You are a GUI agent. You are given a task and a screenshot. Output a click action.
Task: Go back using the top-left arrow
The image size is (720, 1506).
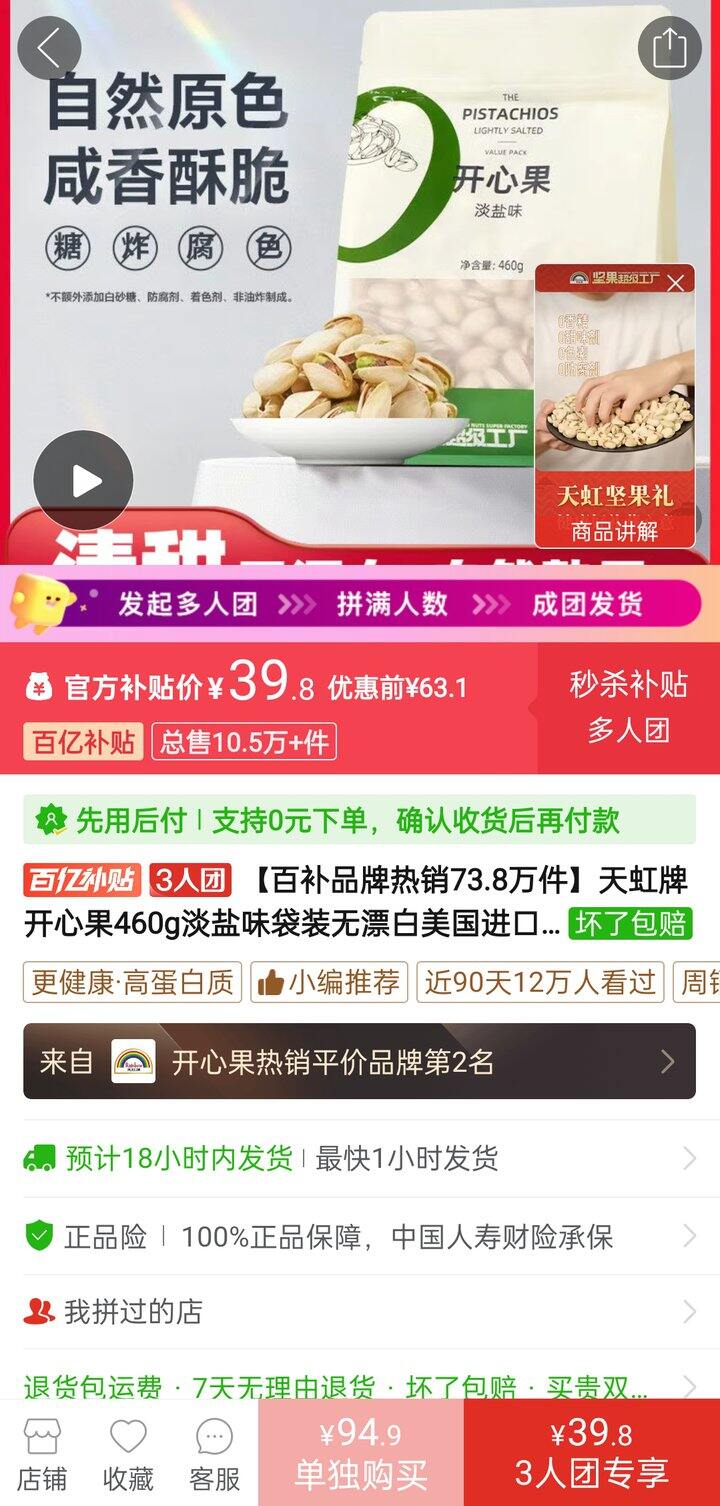pos(48,47)
